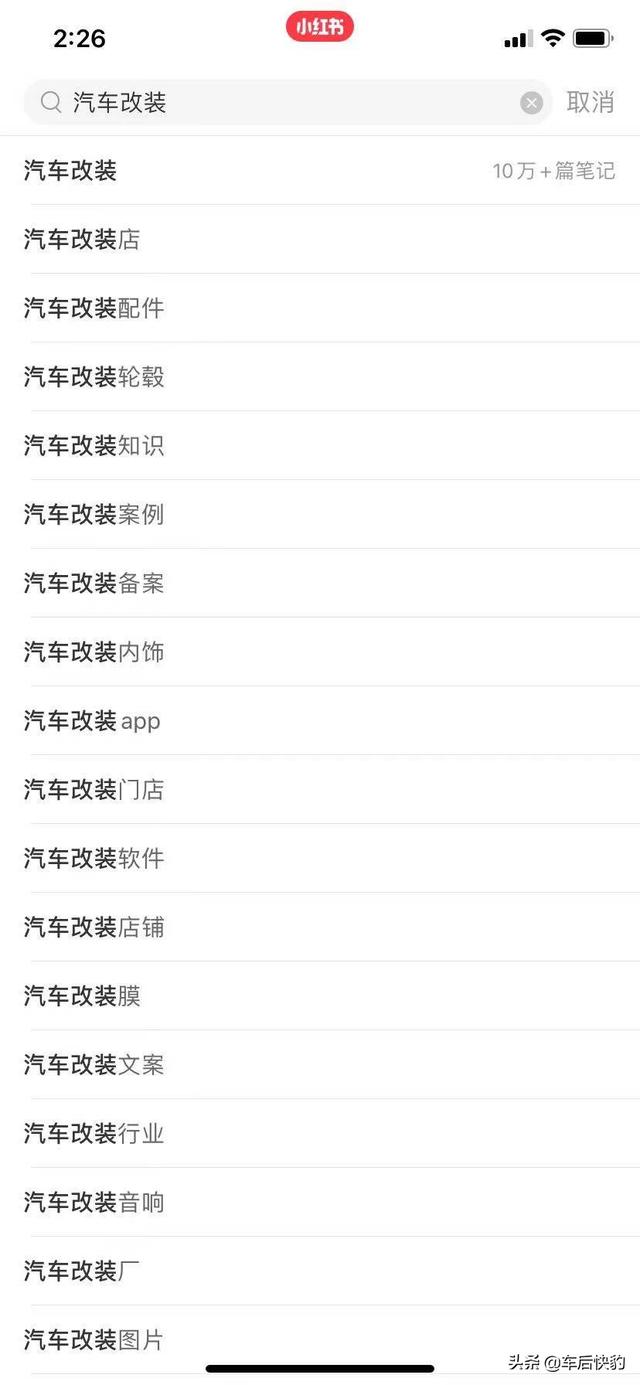640x1385 pixels.
Task: Tap 取消 to cancel the search
Action: [590, 102]
